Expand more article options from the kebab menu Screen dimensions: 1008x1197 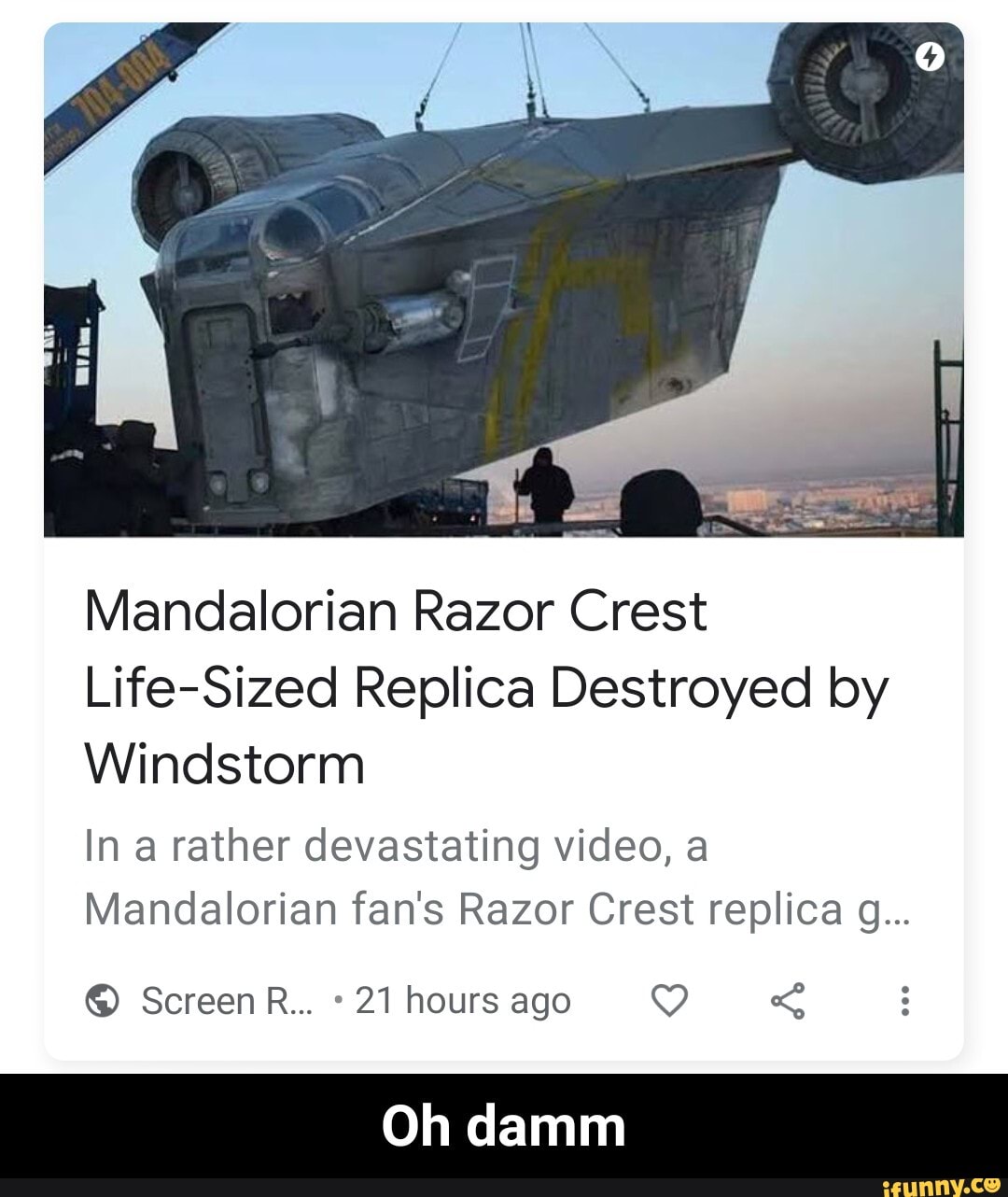pyautogui.click(x=906, y=1002)
